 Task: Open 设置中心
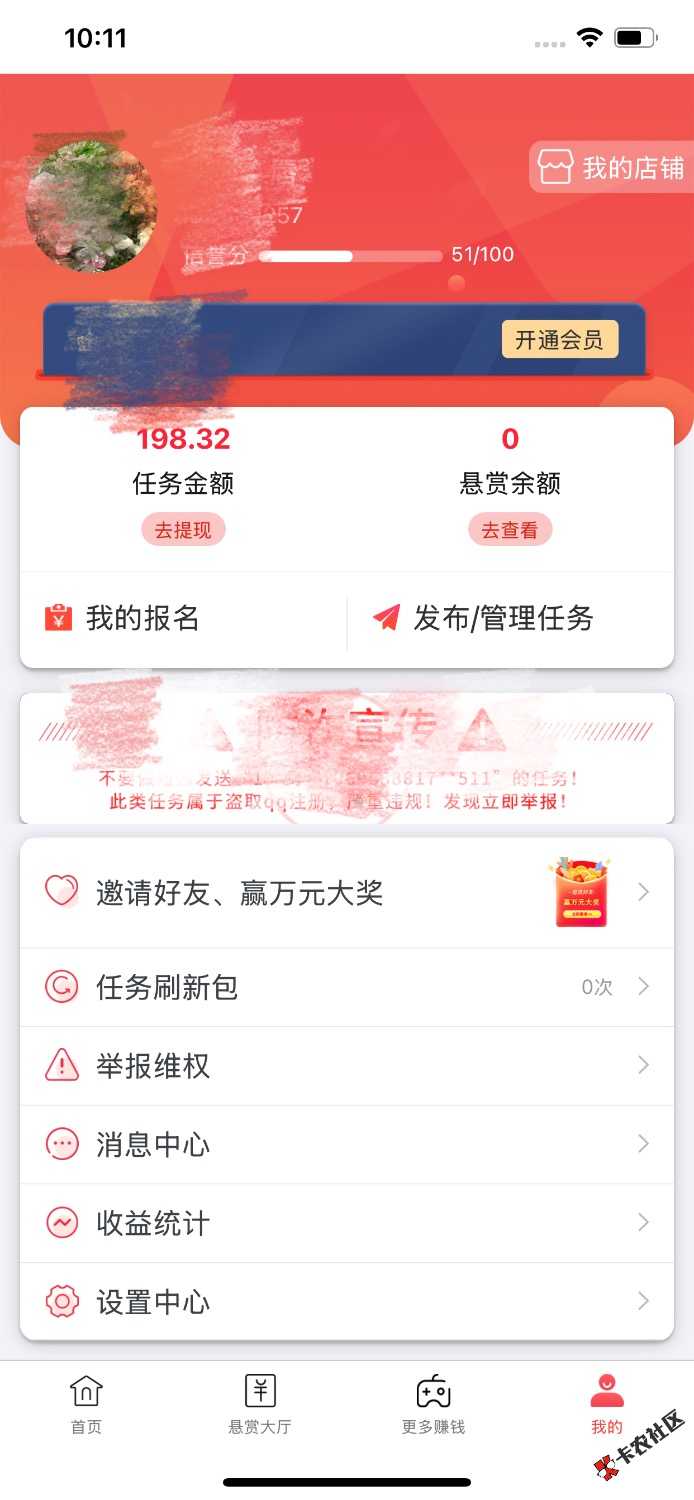(x=346, y=1301)
